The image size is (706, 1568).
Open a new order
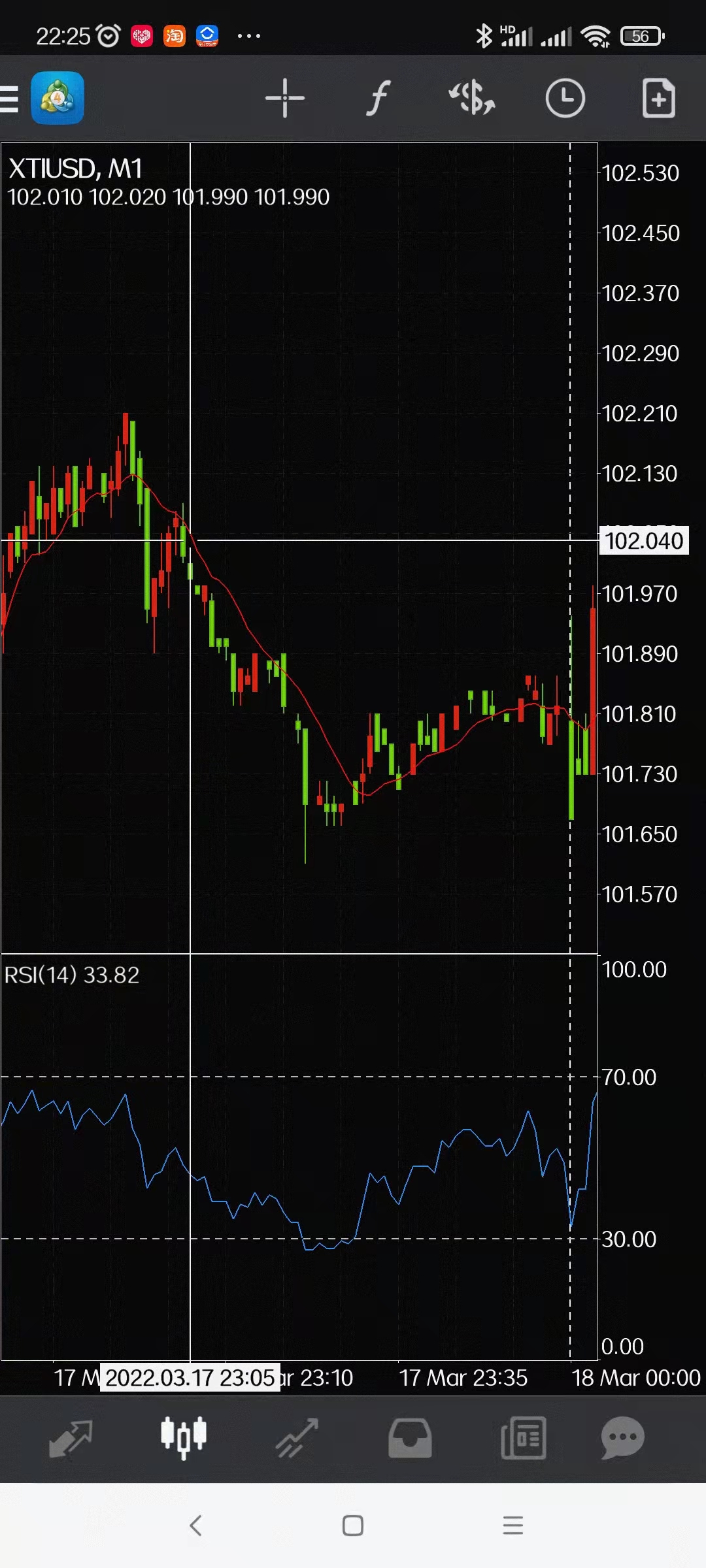(658, 99)
